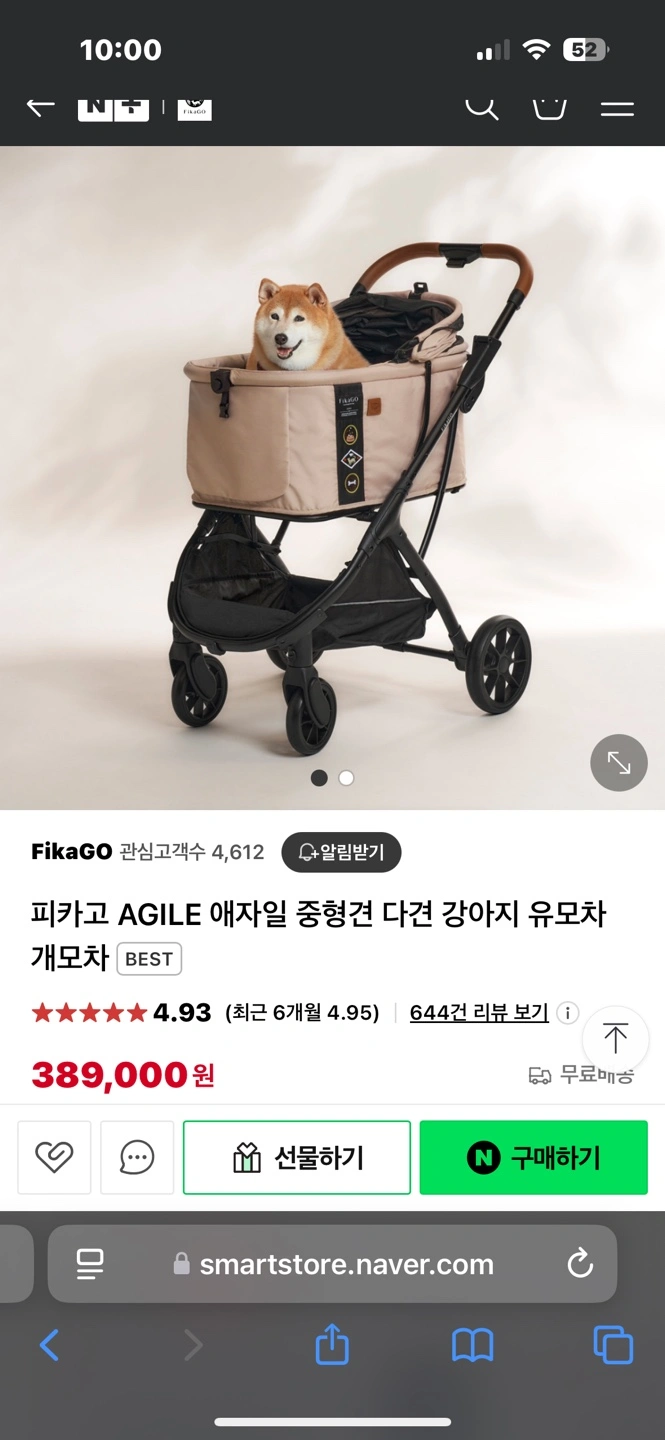Tap the smartstore.naver.com address bar
Screen dimensions: 665x1440
click(x=345, y=1264)
